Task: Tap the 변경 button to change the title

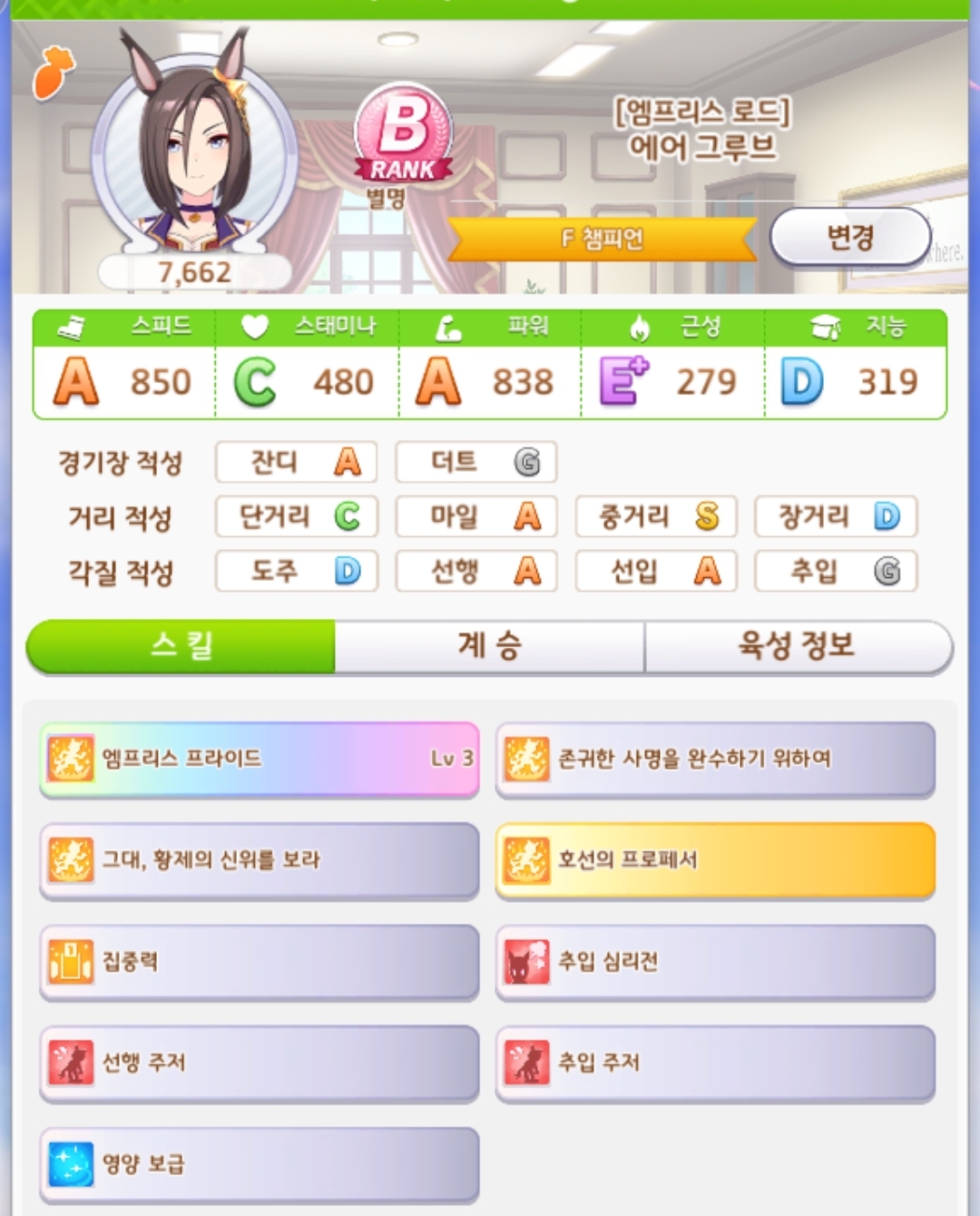Action: (x=850, y=238)
